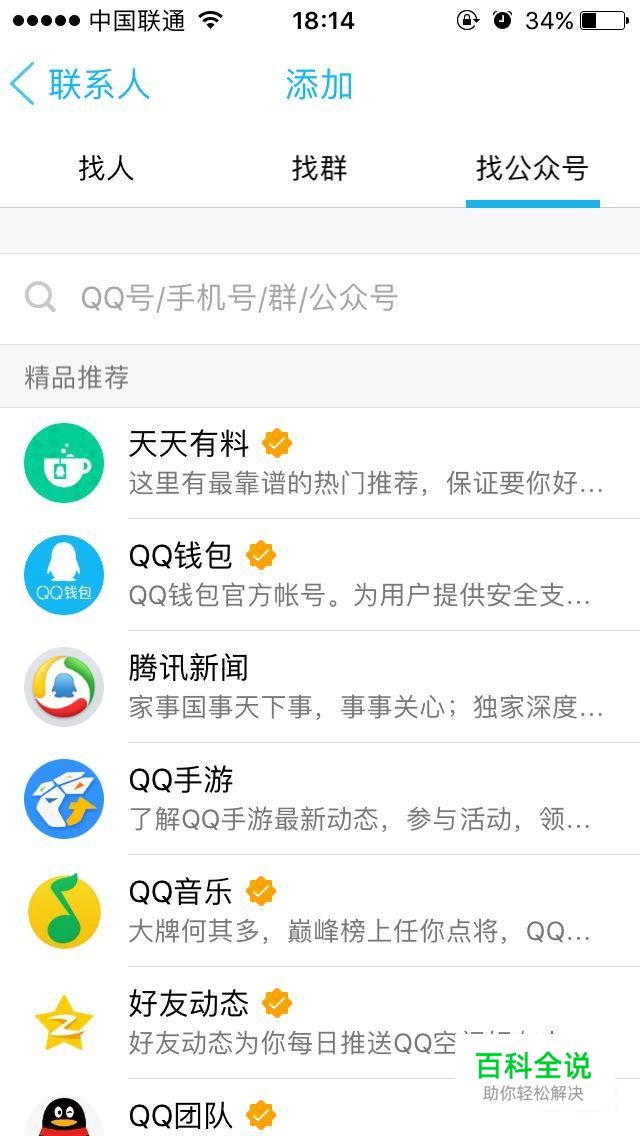Image resolution: width=640 pixels, height=1136 pixels.
Task: Open the QQ手游 account
Action: click(x=320, y=798)
